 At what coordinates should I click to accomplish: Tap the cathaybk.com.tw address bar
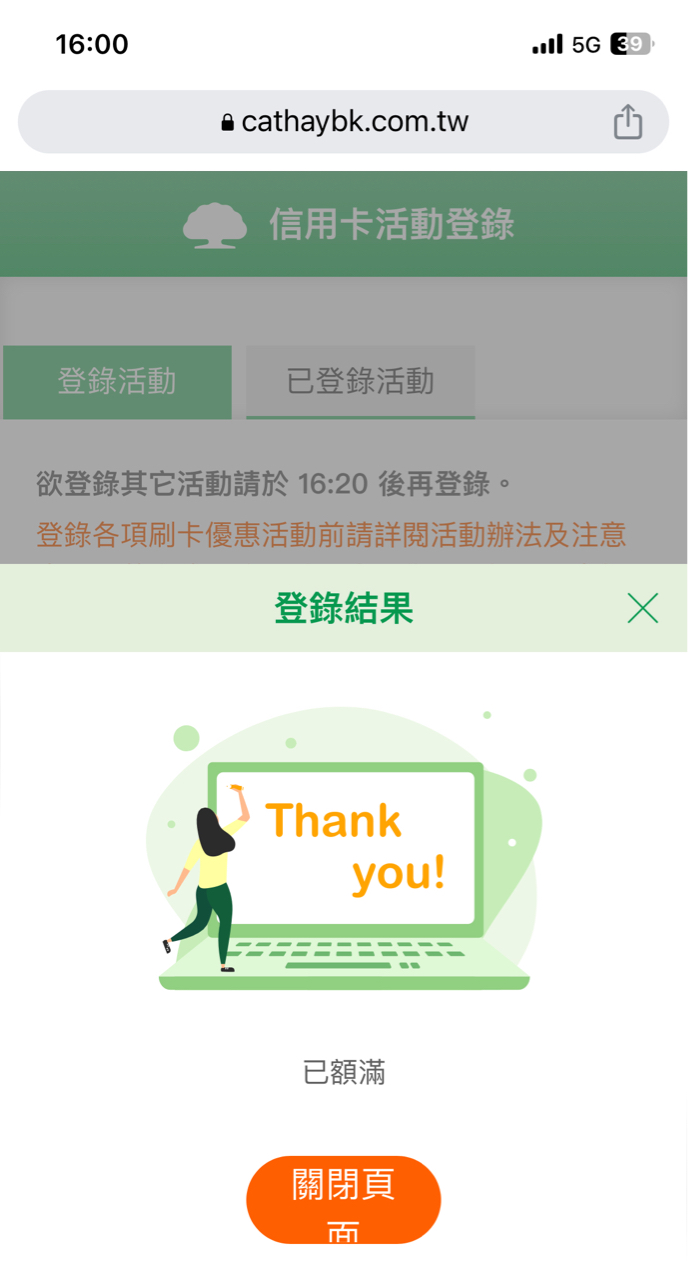click(x=344, y=122)
